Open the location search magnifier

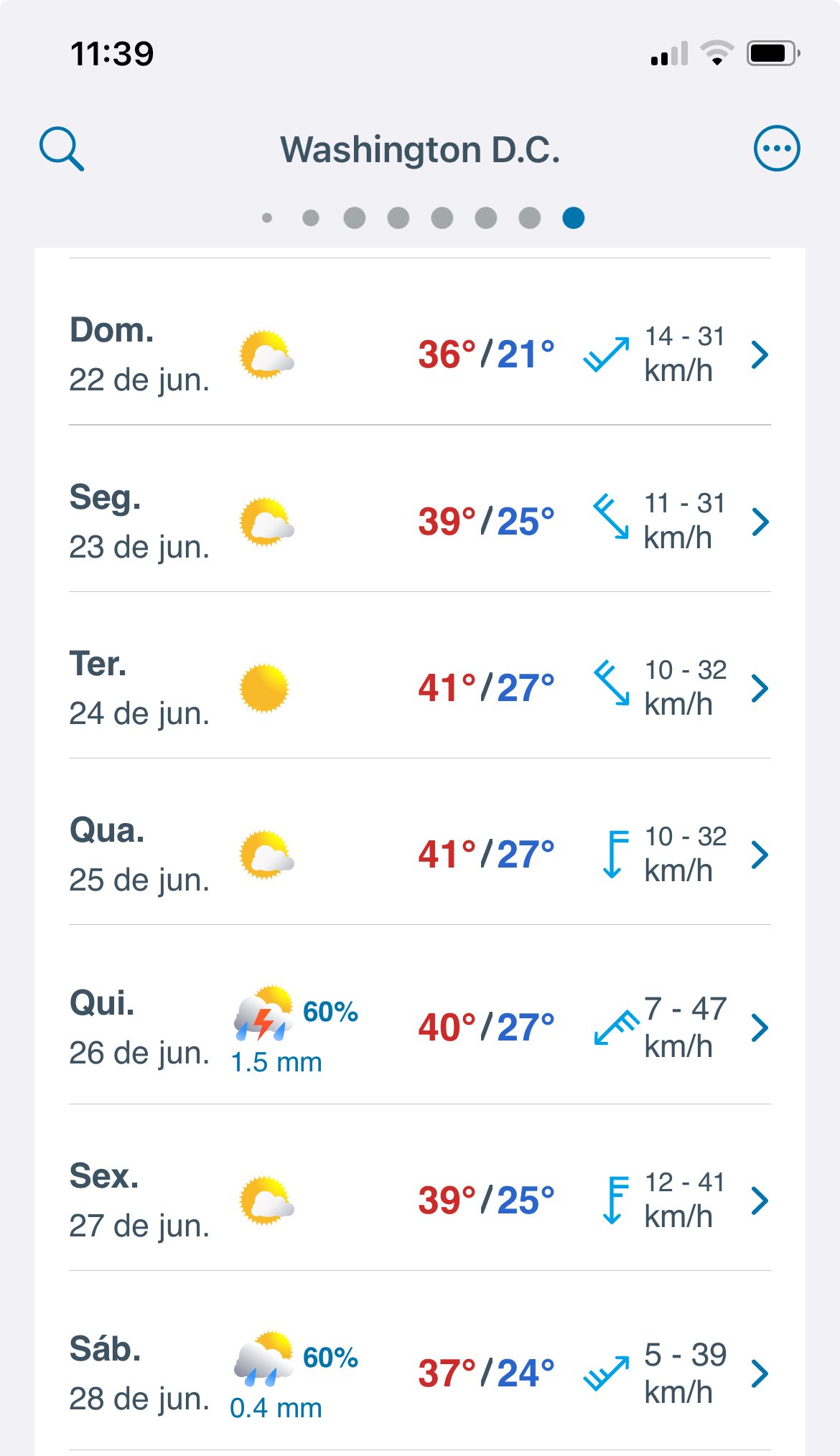tap(62, 149)
